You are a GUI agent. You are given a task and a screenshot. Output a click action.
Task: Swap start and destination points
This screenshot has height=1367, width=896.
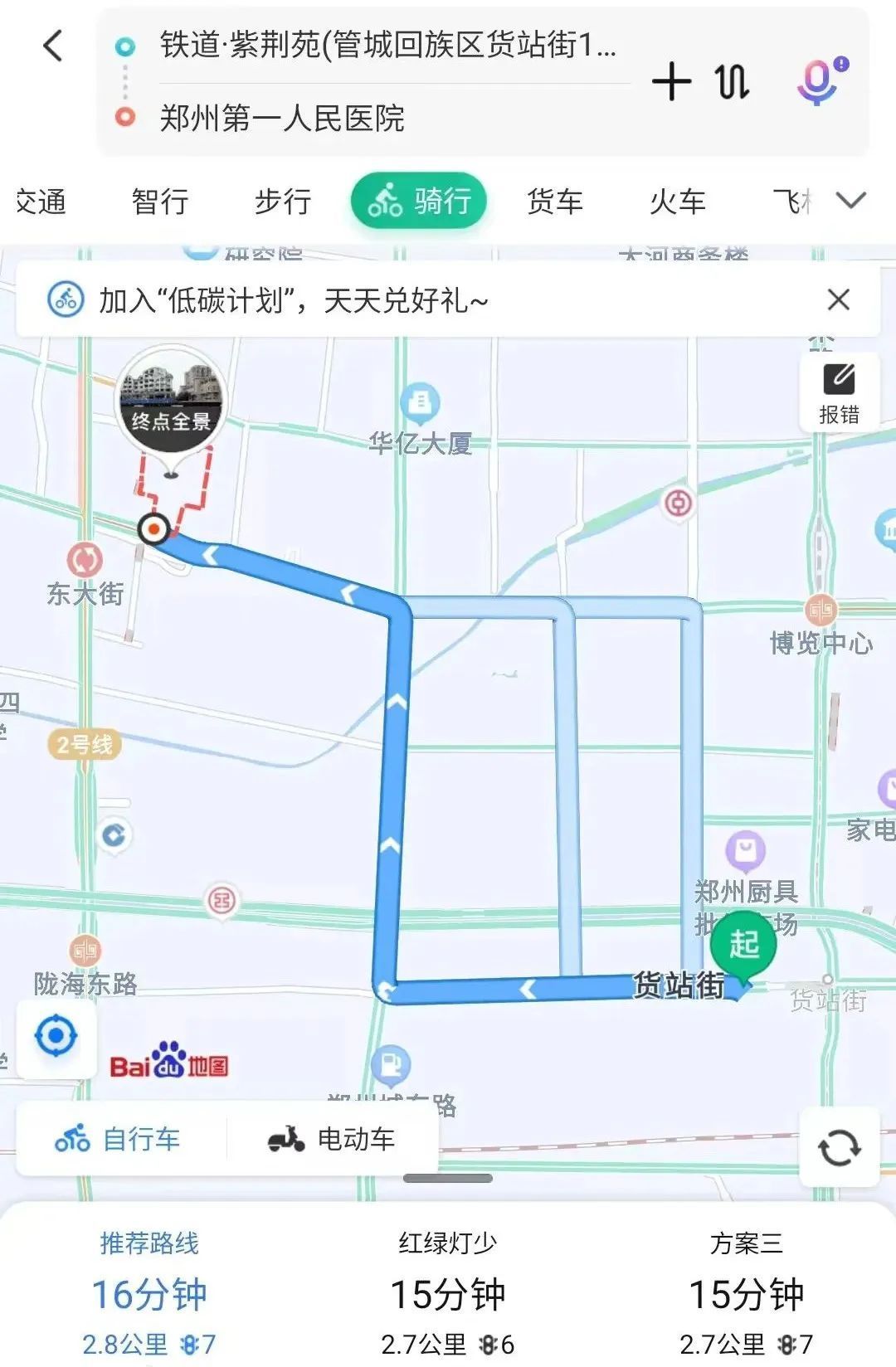(732, 82)
